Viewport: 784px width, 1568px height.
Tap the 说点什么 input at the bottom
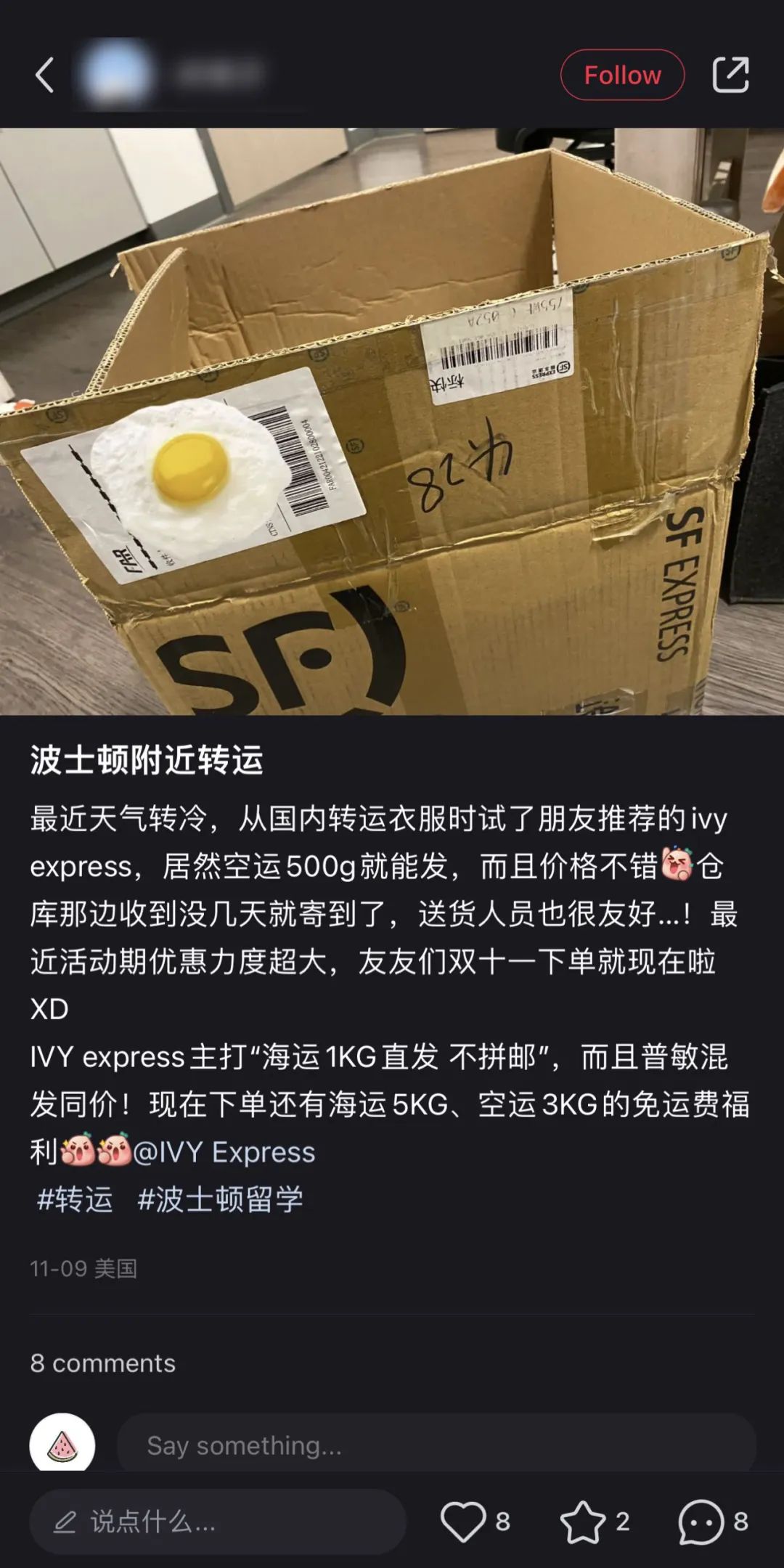click(218, 1522)
